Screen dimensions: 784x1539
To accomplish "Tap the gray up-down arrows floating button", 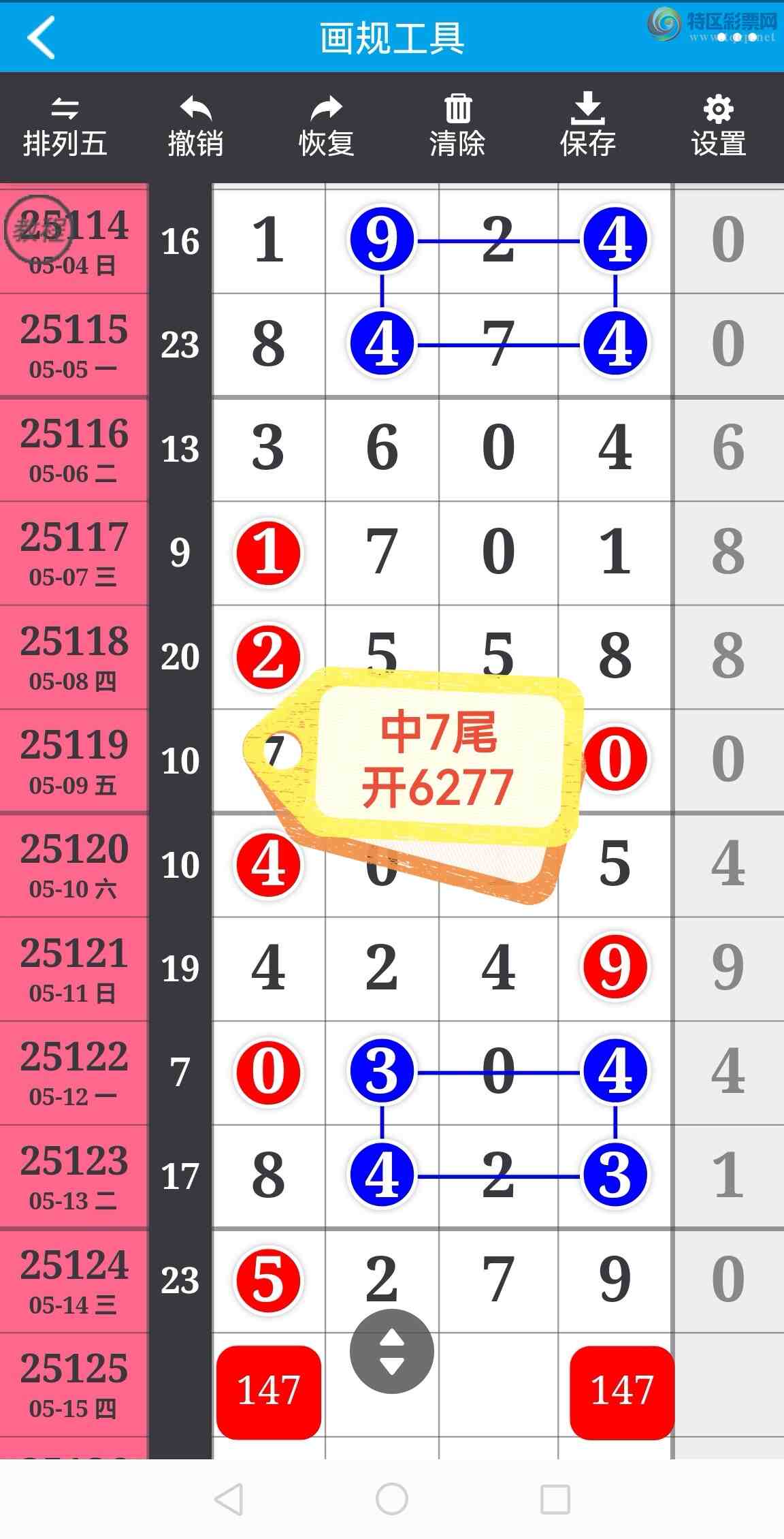I will click(392, 1352).
